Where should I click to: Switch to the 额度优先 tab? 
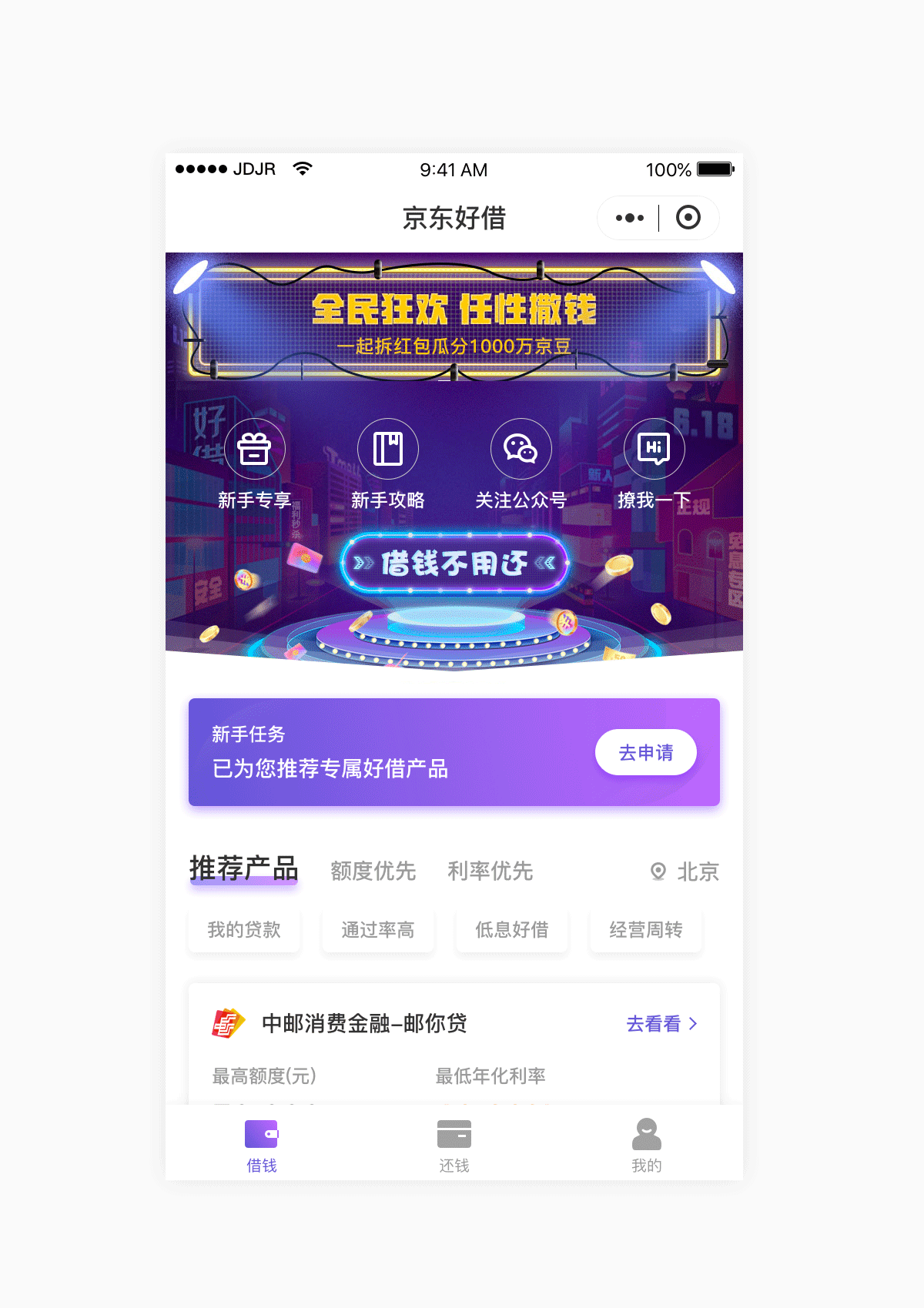(373, 871)
